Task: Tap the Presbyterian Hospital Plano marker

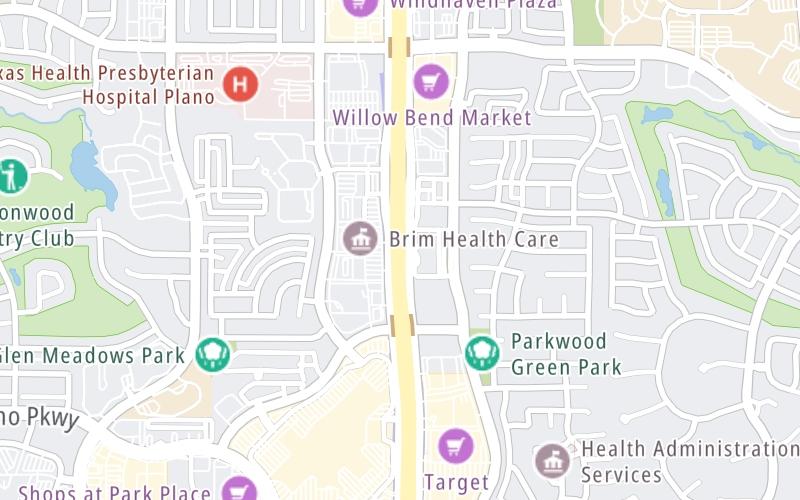Action: (x=240, y=84)
